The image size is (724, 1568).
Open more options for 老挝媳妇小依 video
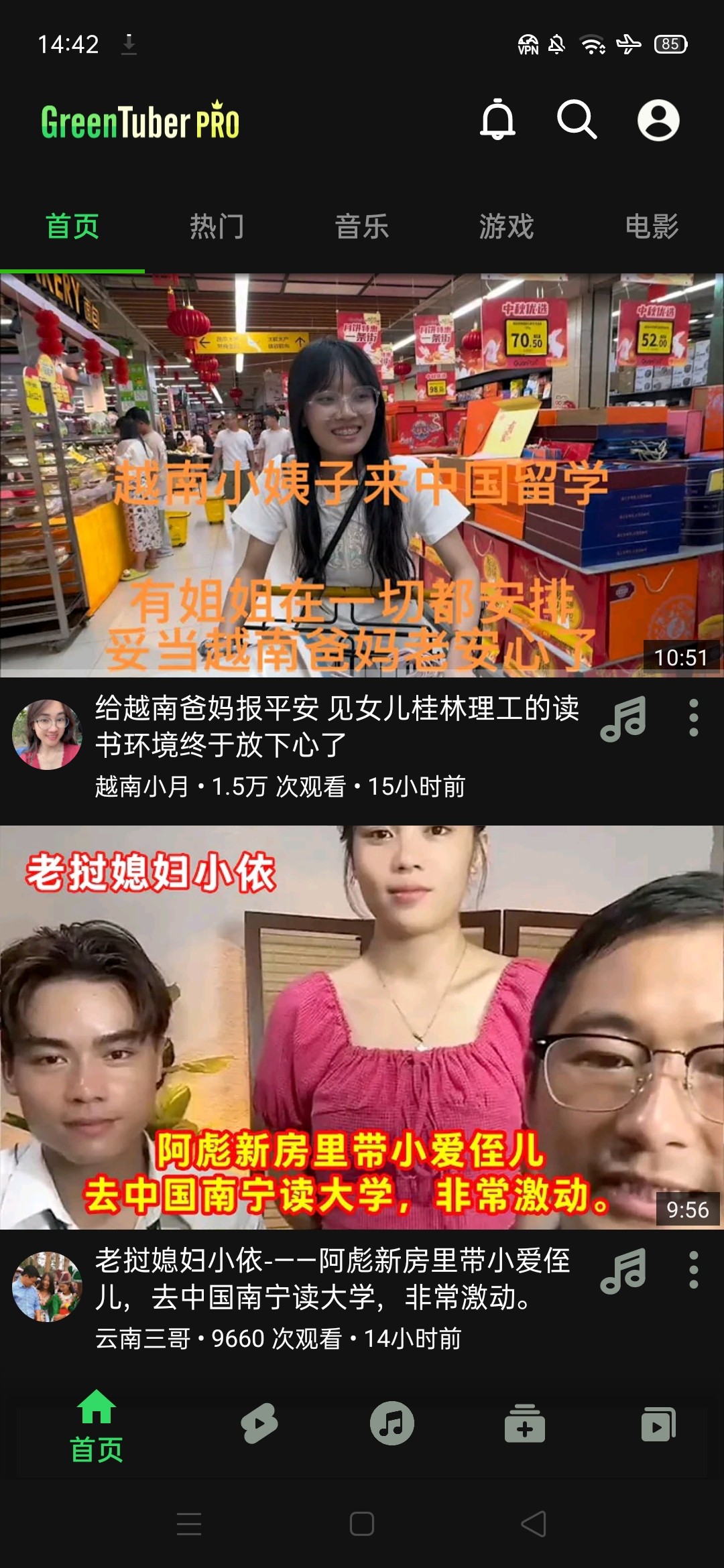[694, 1270]
